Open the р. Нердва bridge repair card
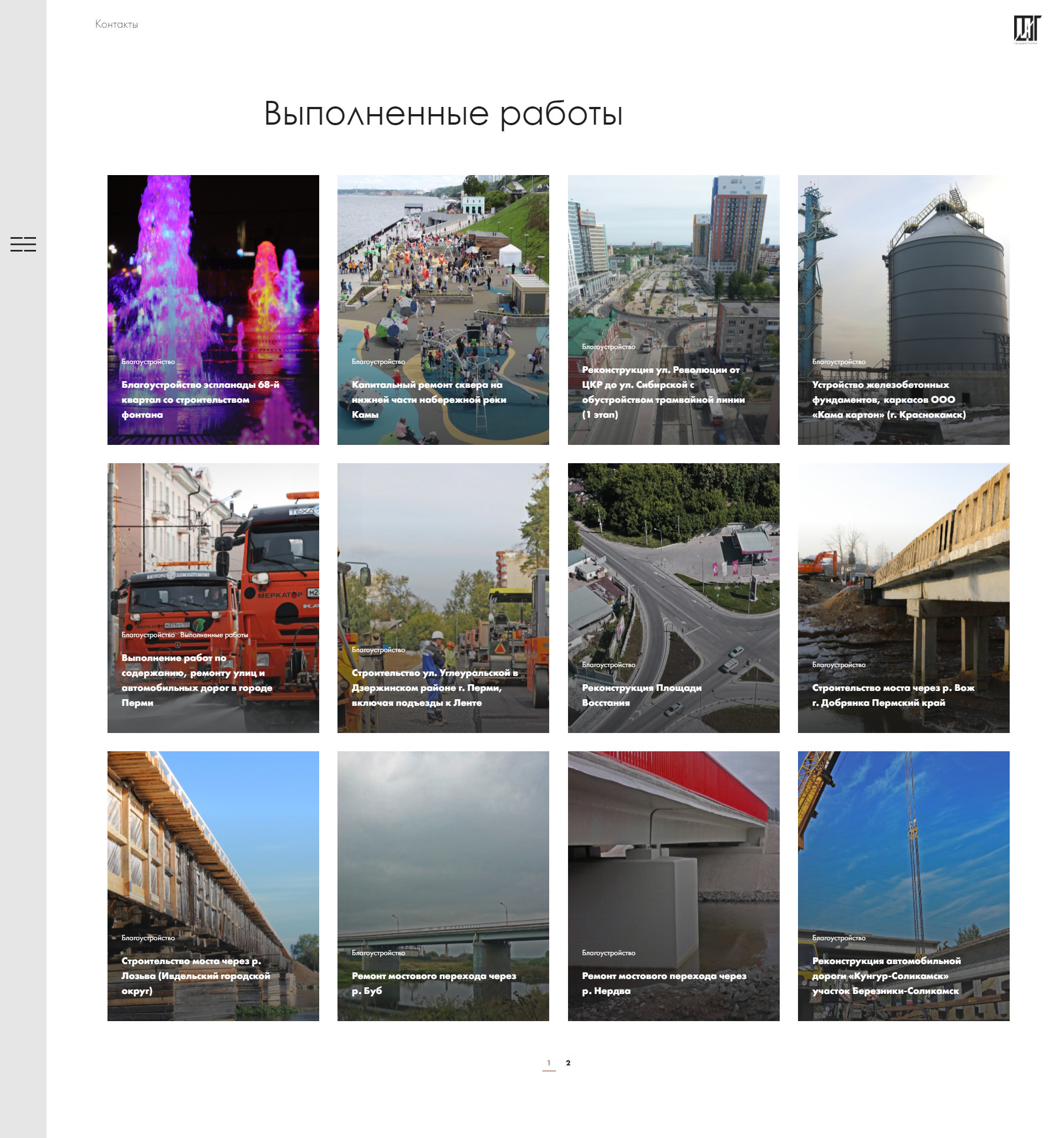Image resolution: width=1064 pixels, height=1138 pixels. tap(673, 885)
